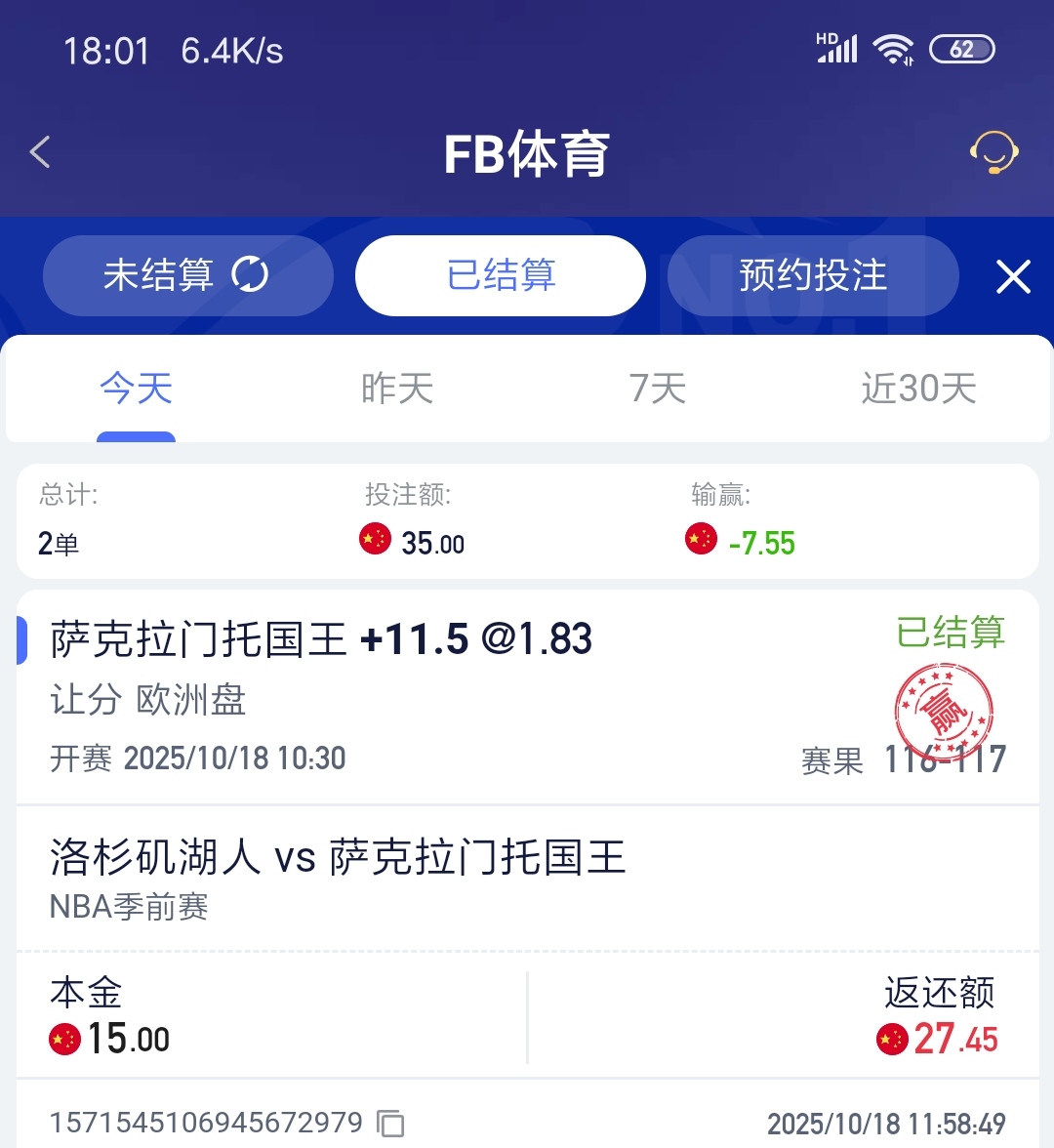1054x1148 pixels.
Task: Show today's bets with 今天
Action: [x=136, y=389]
